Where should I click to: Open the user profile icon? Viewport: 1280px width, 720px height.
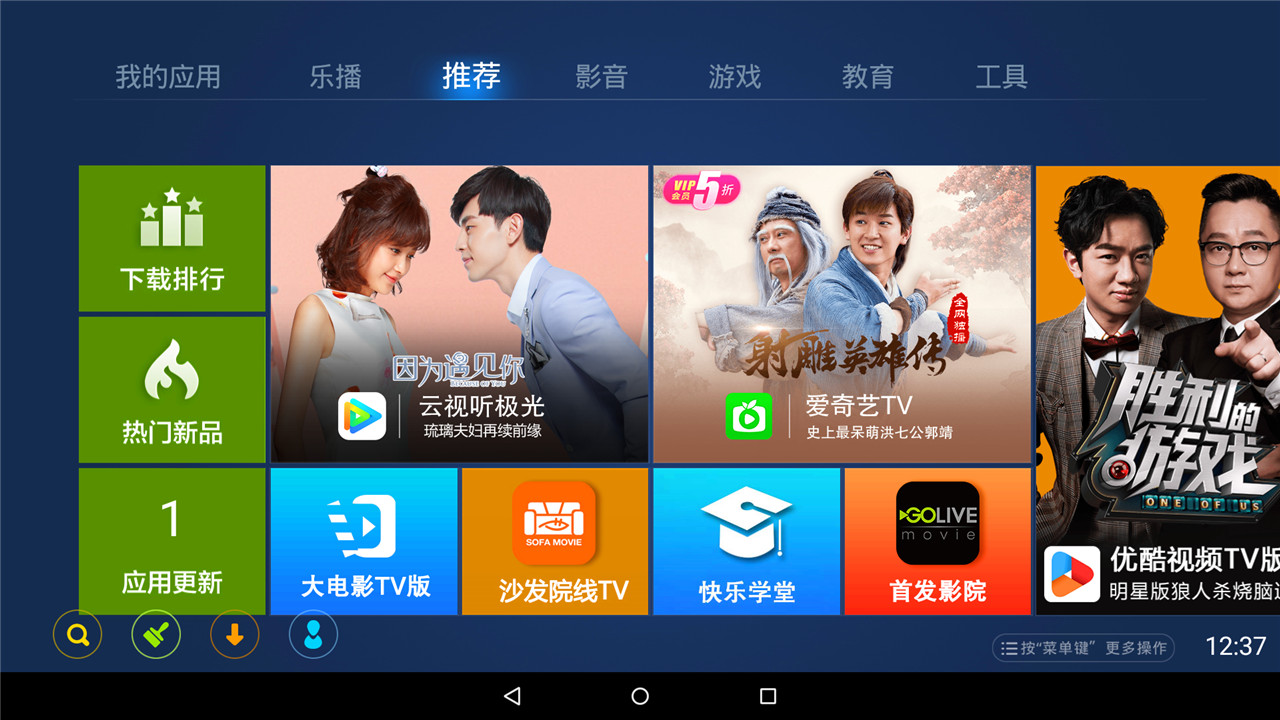[x=313, y=635]
